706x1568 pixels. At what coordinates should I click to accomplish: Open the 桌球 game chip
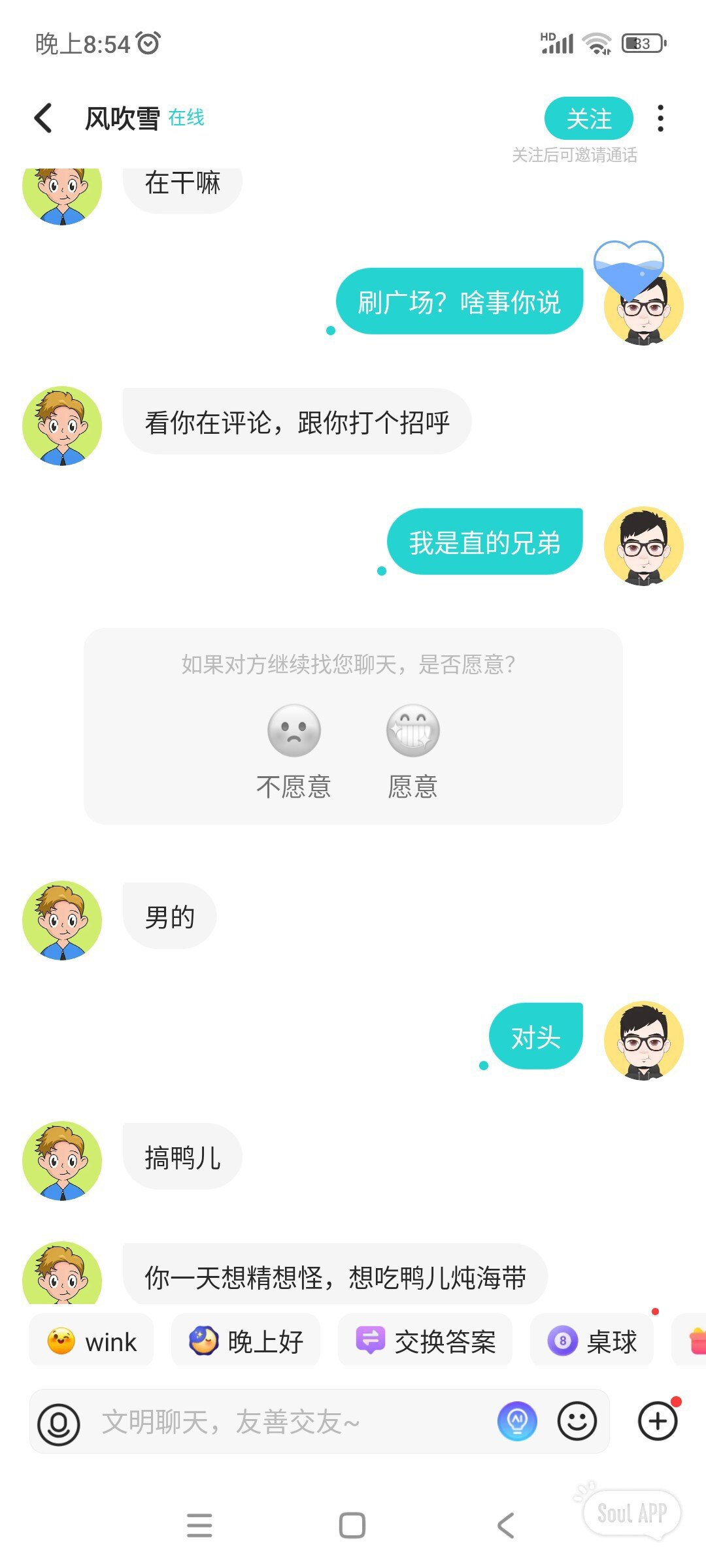592,1341
